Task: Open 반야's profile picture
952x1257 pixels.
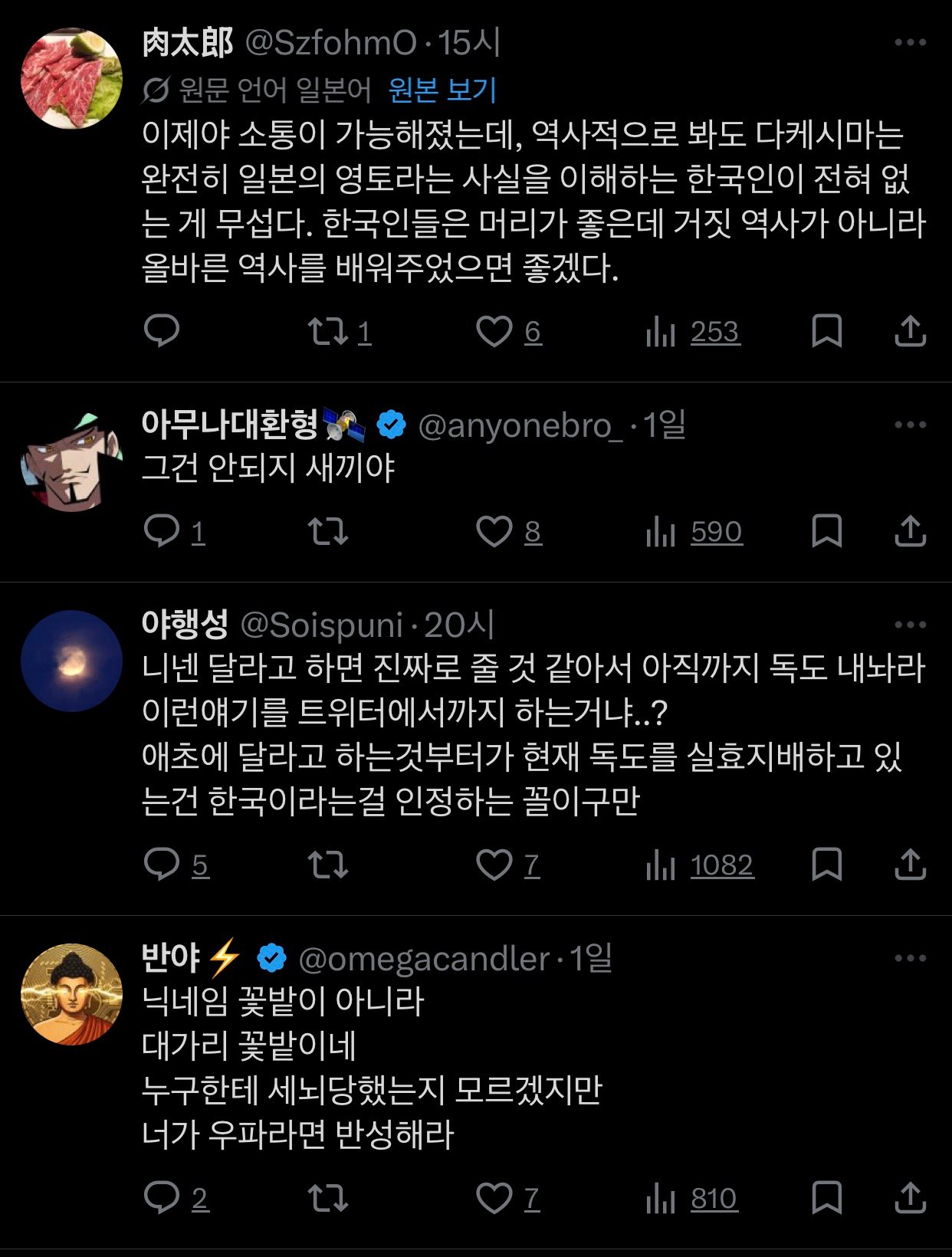Action: (x=71, y=994)
